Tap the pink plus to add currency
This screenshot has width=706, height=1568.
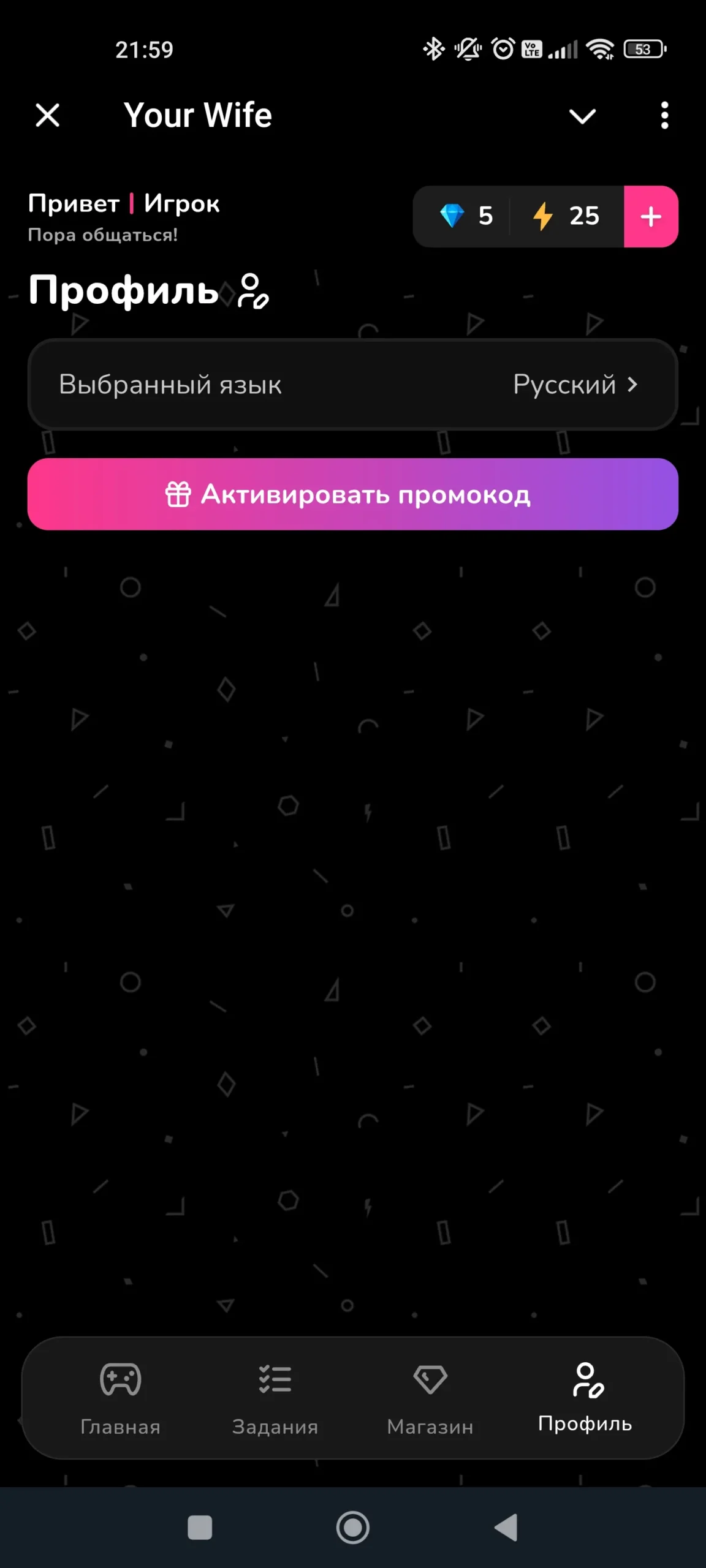(651, 216)
